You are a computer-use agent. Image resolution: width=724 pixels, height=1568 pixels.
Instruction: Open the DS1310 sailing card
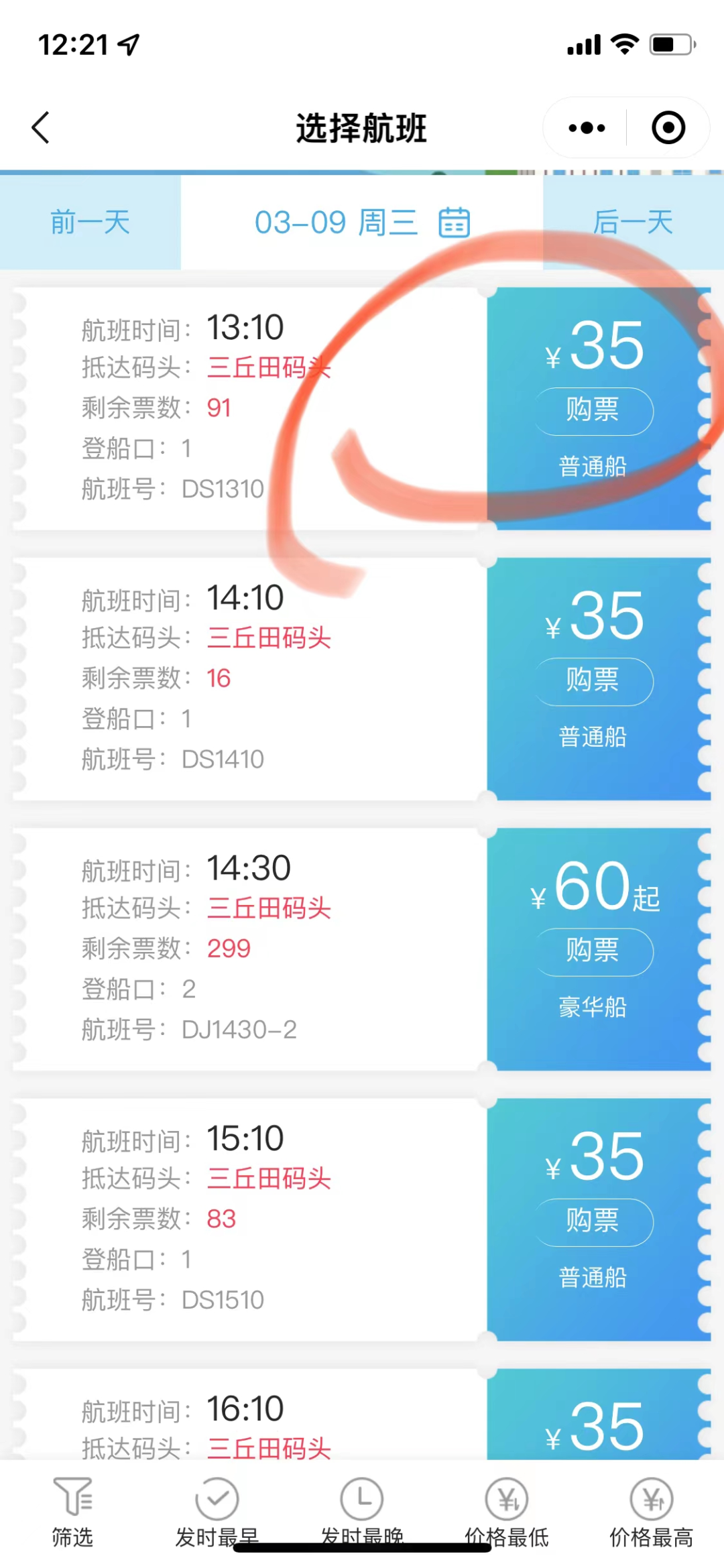(x=248, y=409)
